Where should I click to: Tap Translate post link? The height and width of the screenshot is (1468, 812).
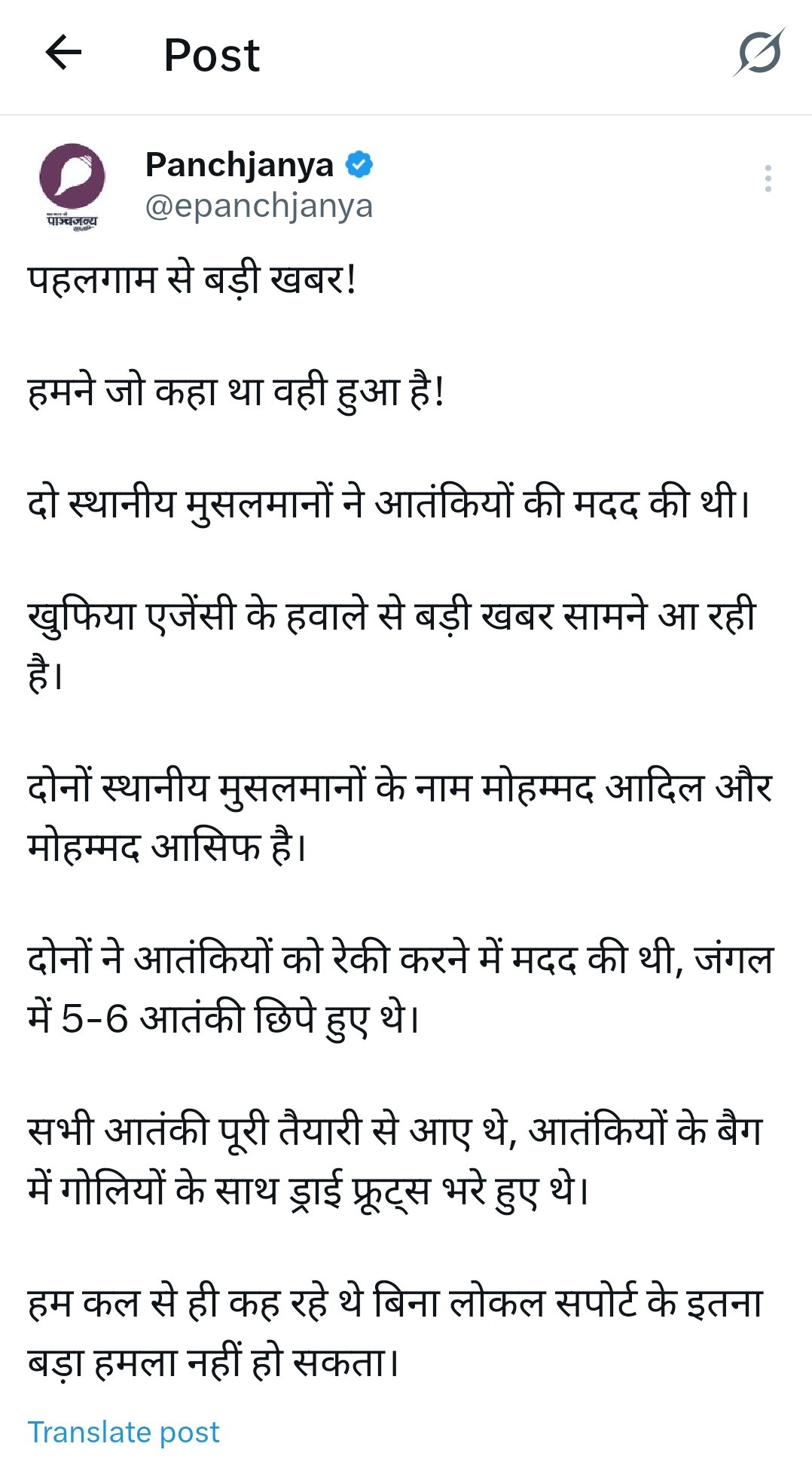(124, 1432)
